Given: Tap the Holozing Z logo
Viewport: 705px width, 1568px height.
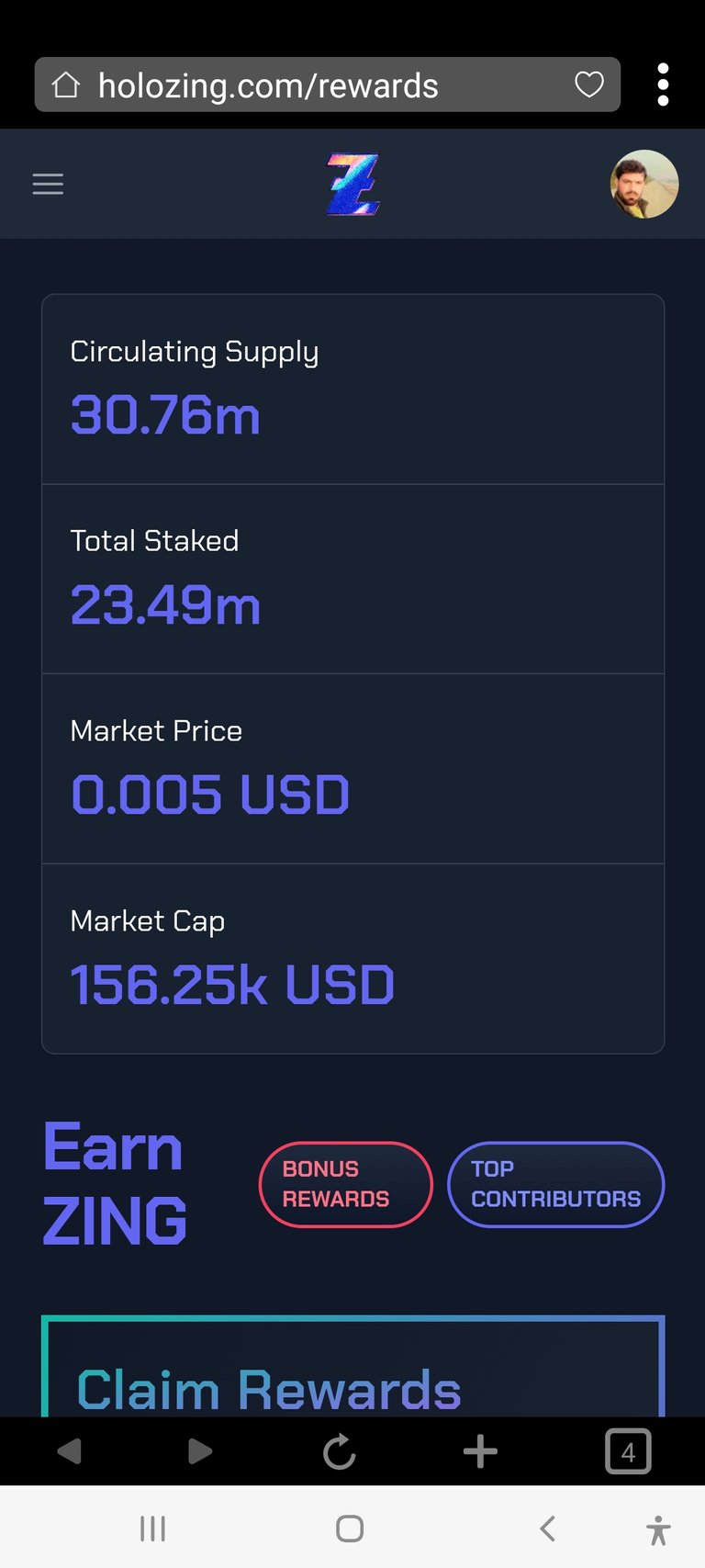Looking at the screenshot, I should 353,184.
